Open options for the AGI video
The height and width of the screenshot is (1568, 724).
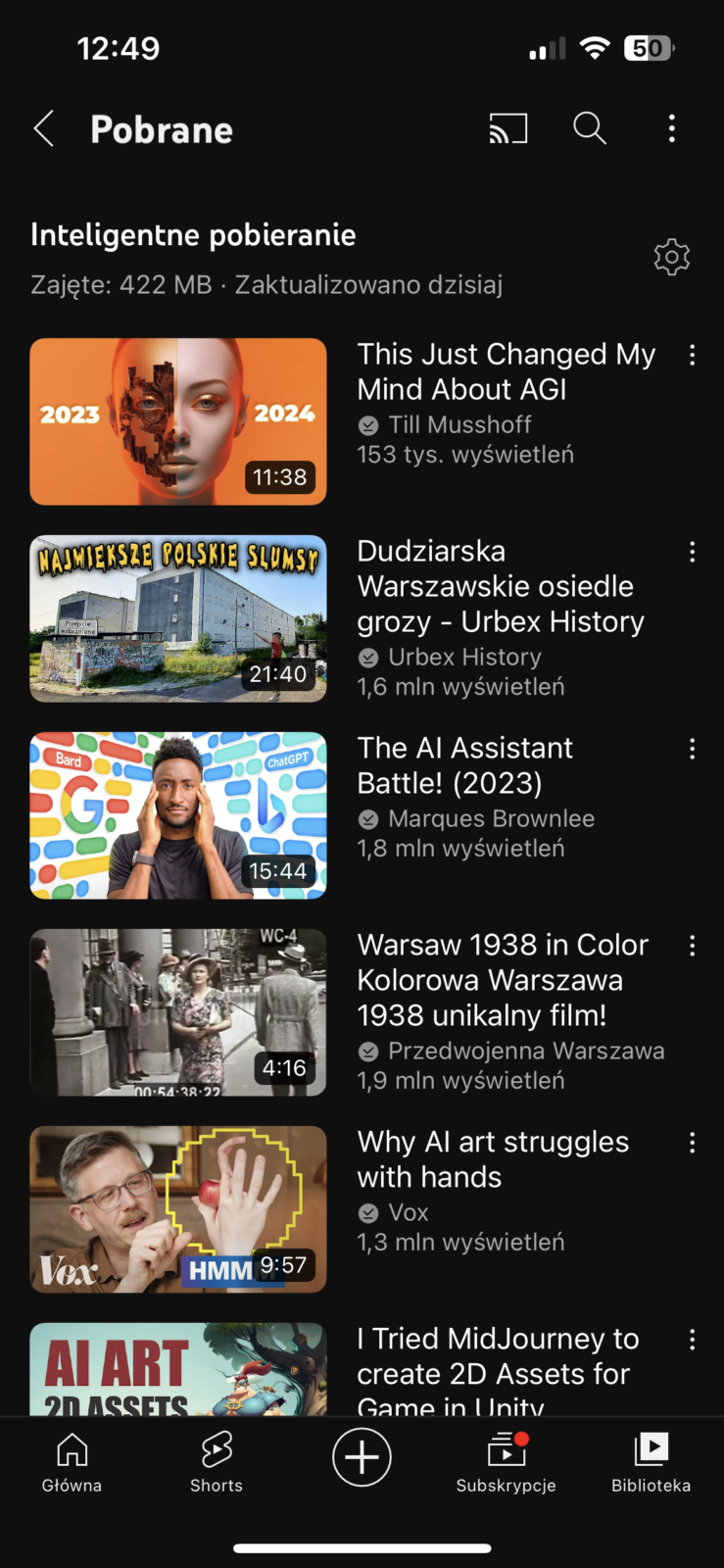692,355
